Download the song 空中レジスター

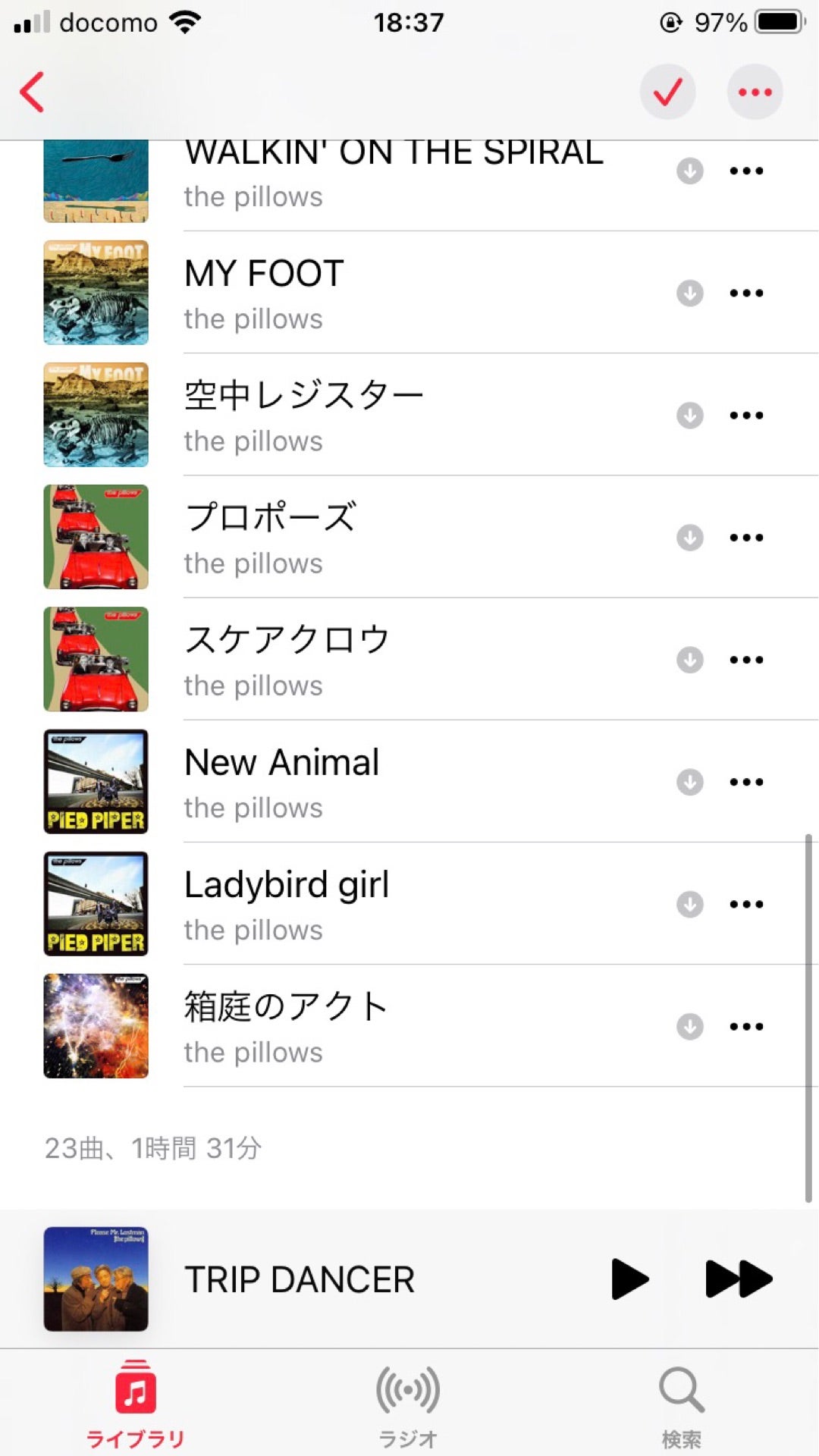click(x=689, y=416)
